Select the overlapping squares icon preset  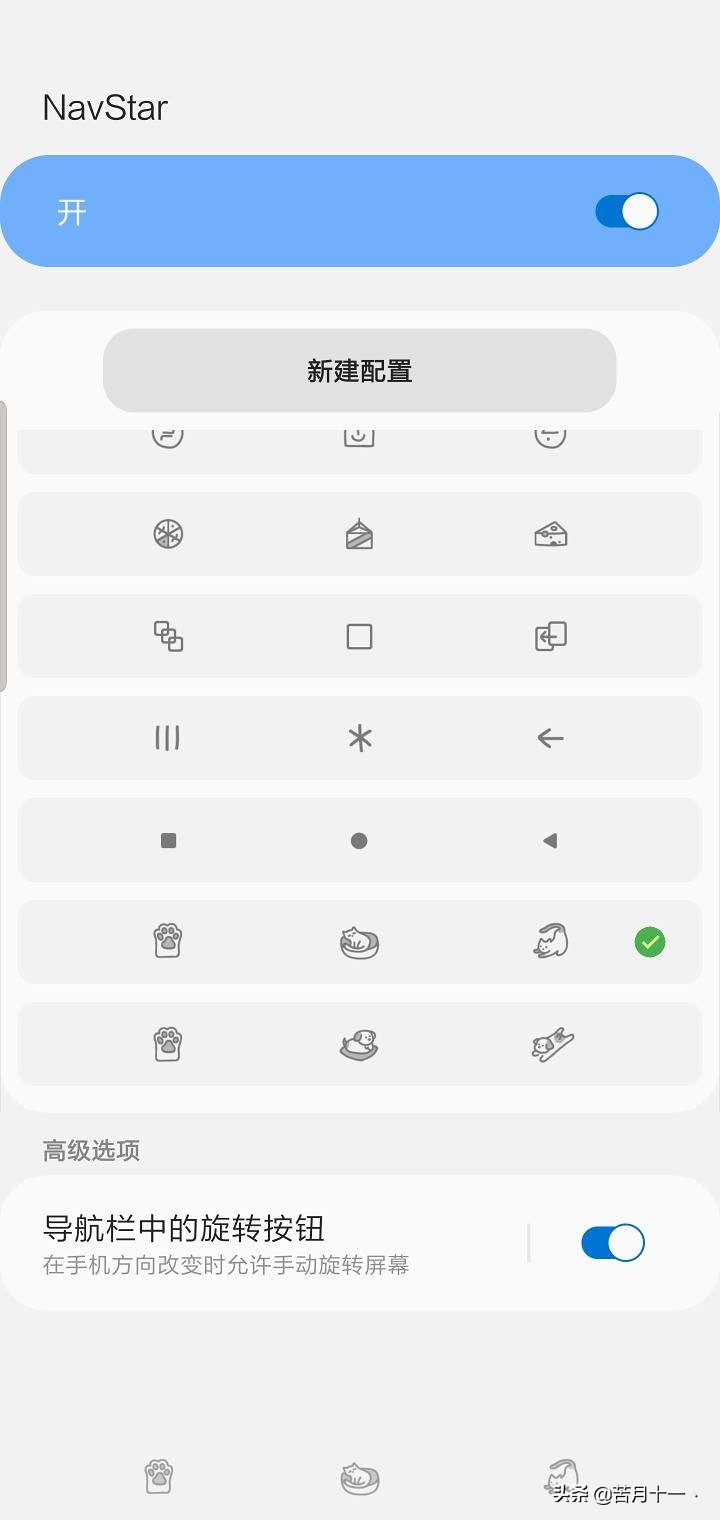point(359,636)
